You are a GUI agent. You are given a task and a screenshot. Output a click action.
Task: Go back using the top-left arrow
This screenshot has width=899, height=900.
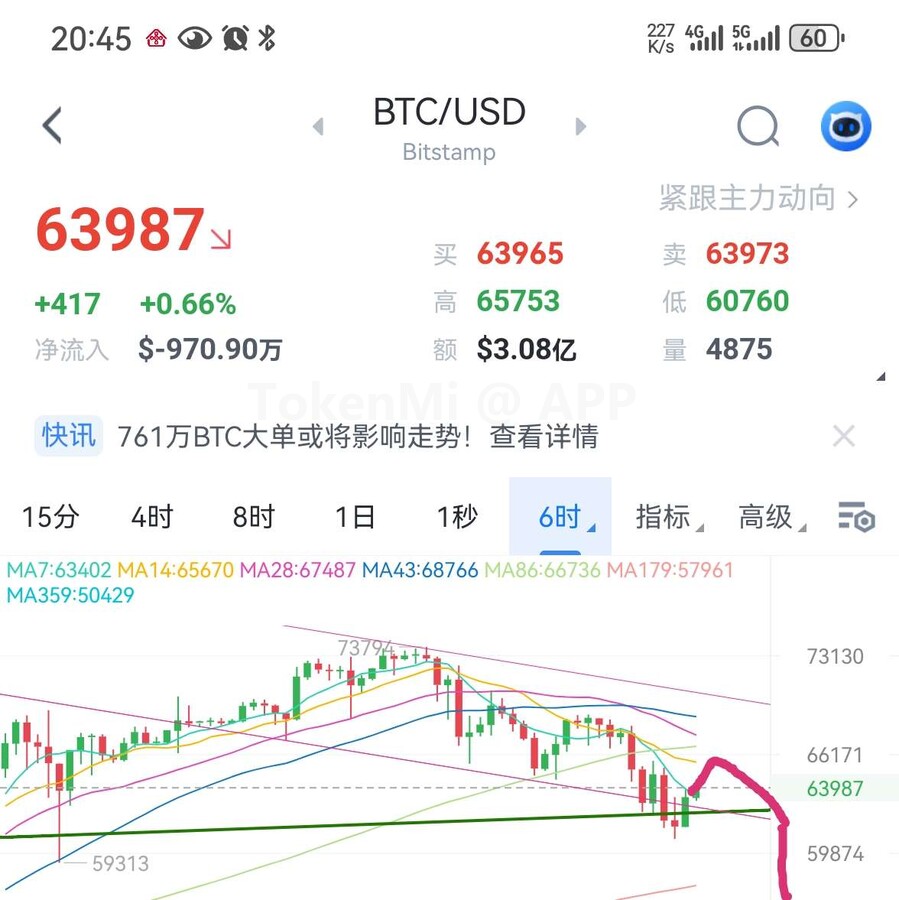52,126
